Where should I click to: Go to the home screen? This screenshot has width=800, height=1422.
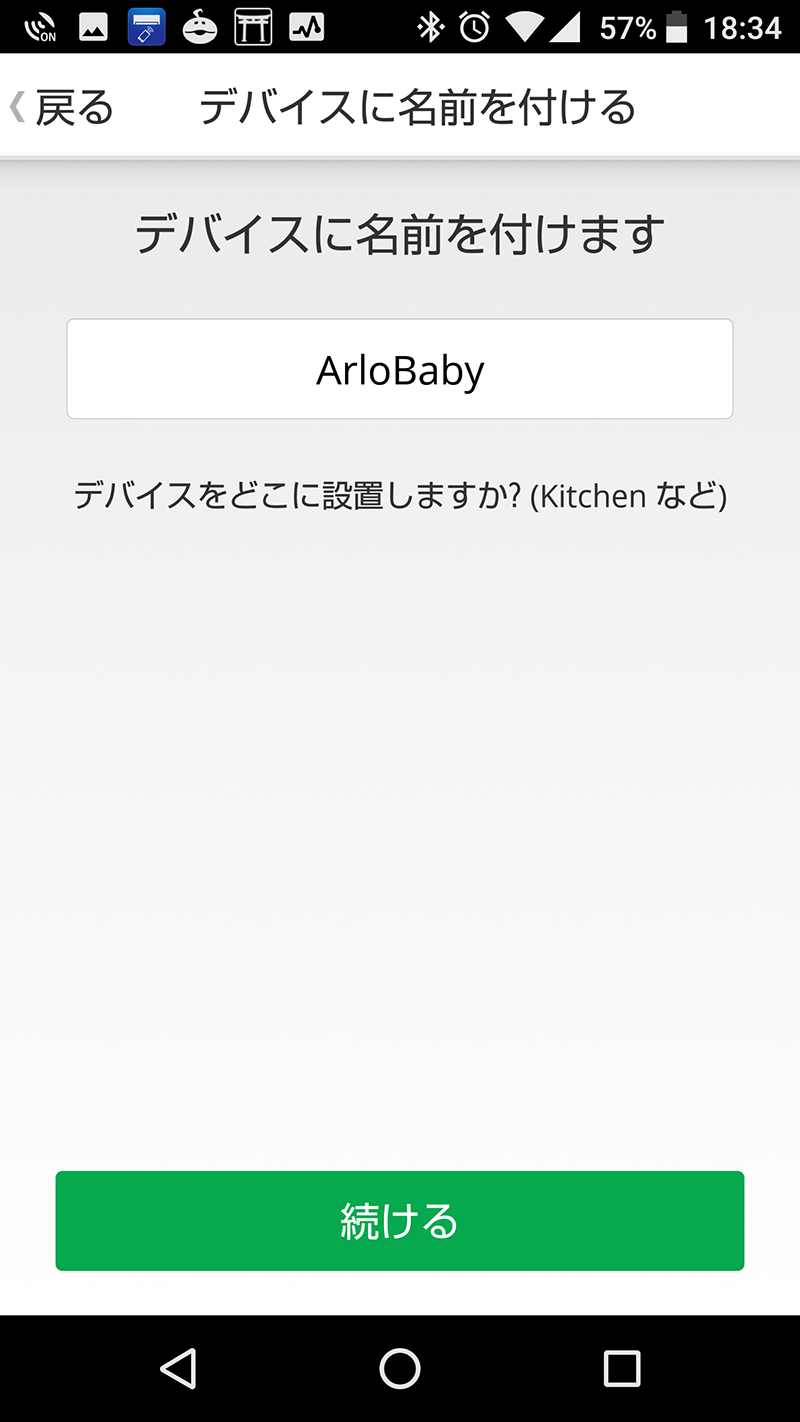[400, 1369]
